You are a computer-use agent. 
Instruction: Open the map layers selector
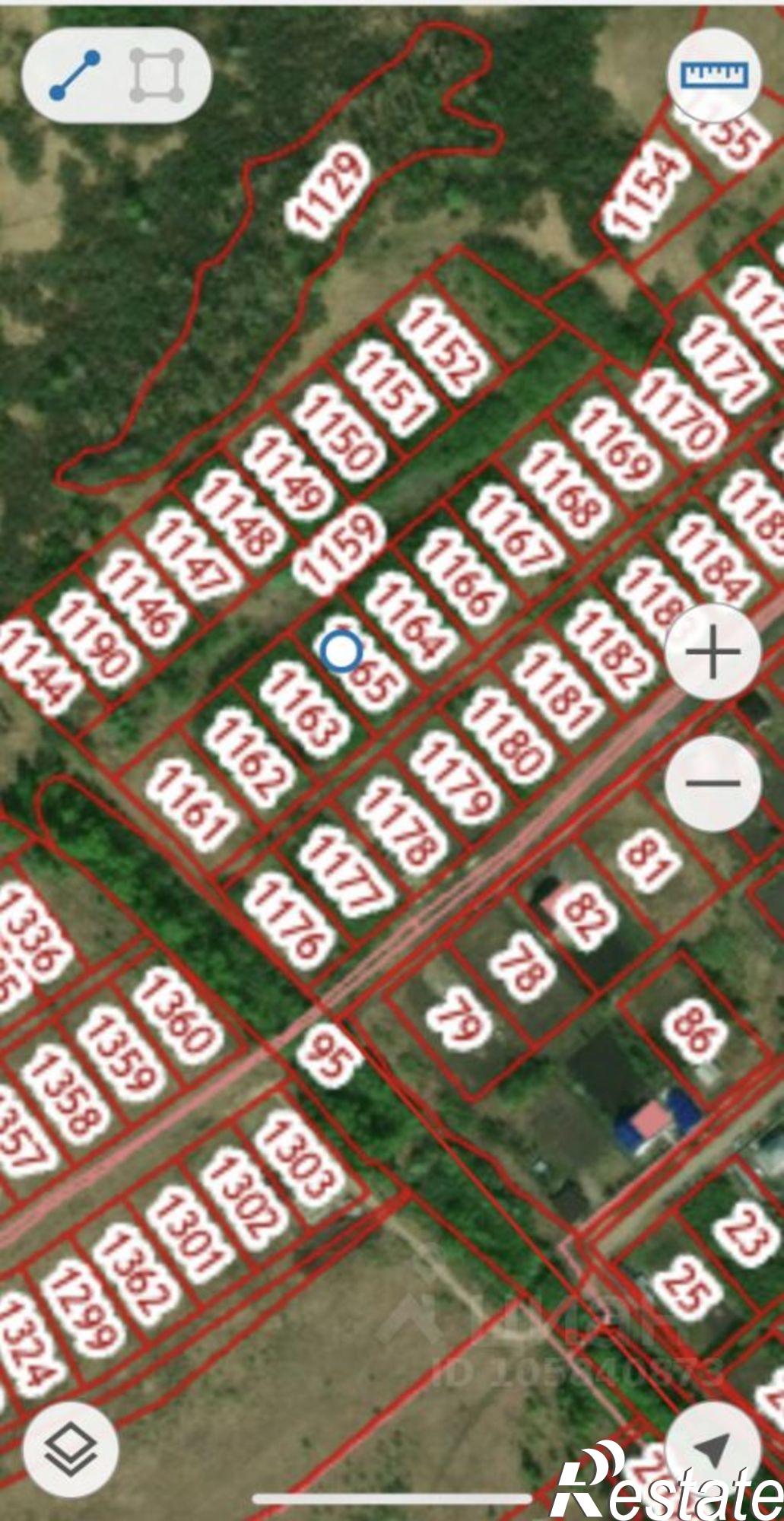tap(71, 1450)
